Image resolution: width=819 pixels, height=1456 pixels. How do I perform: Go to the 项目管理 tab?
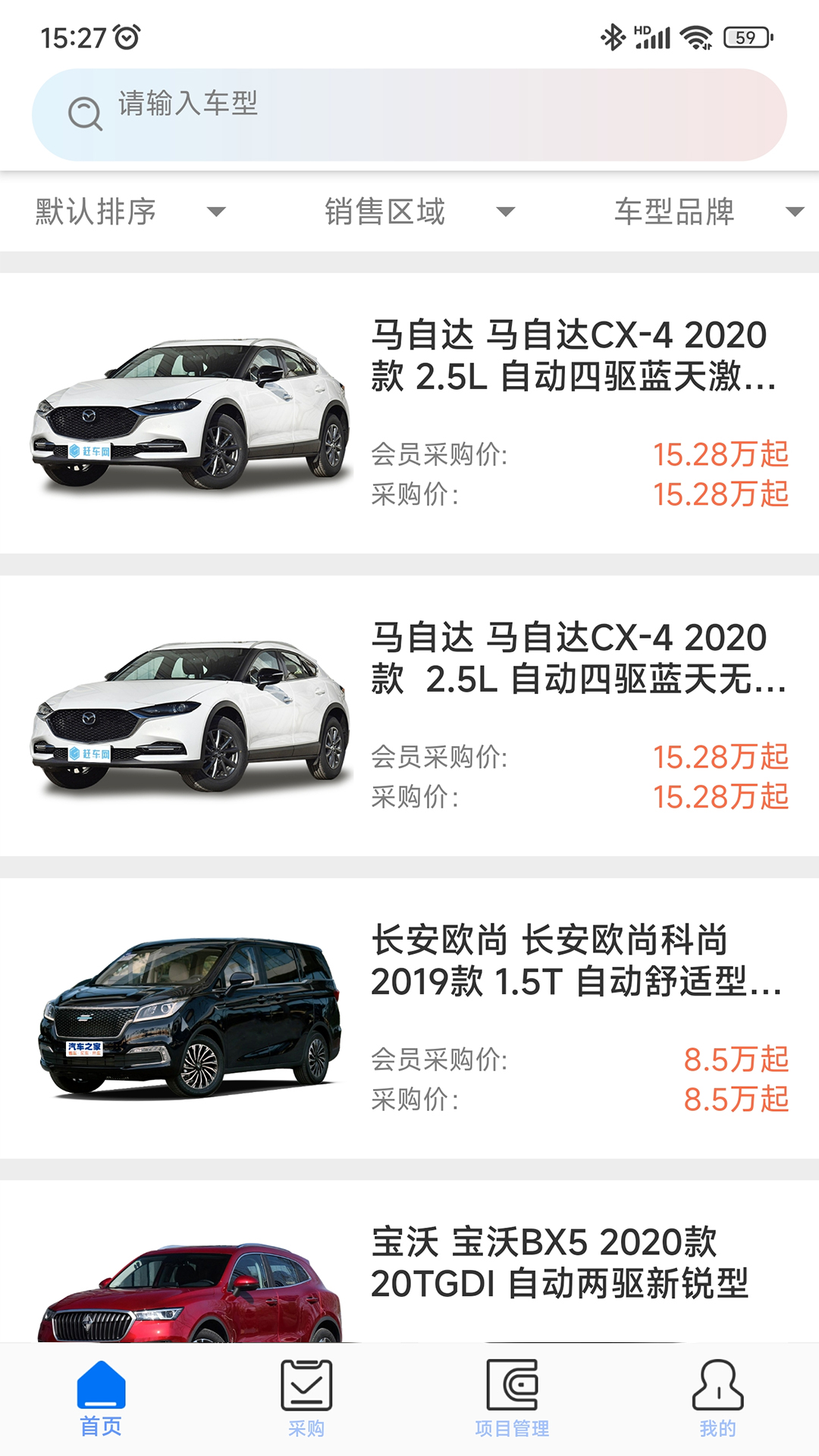tap(512, 1399)
